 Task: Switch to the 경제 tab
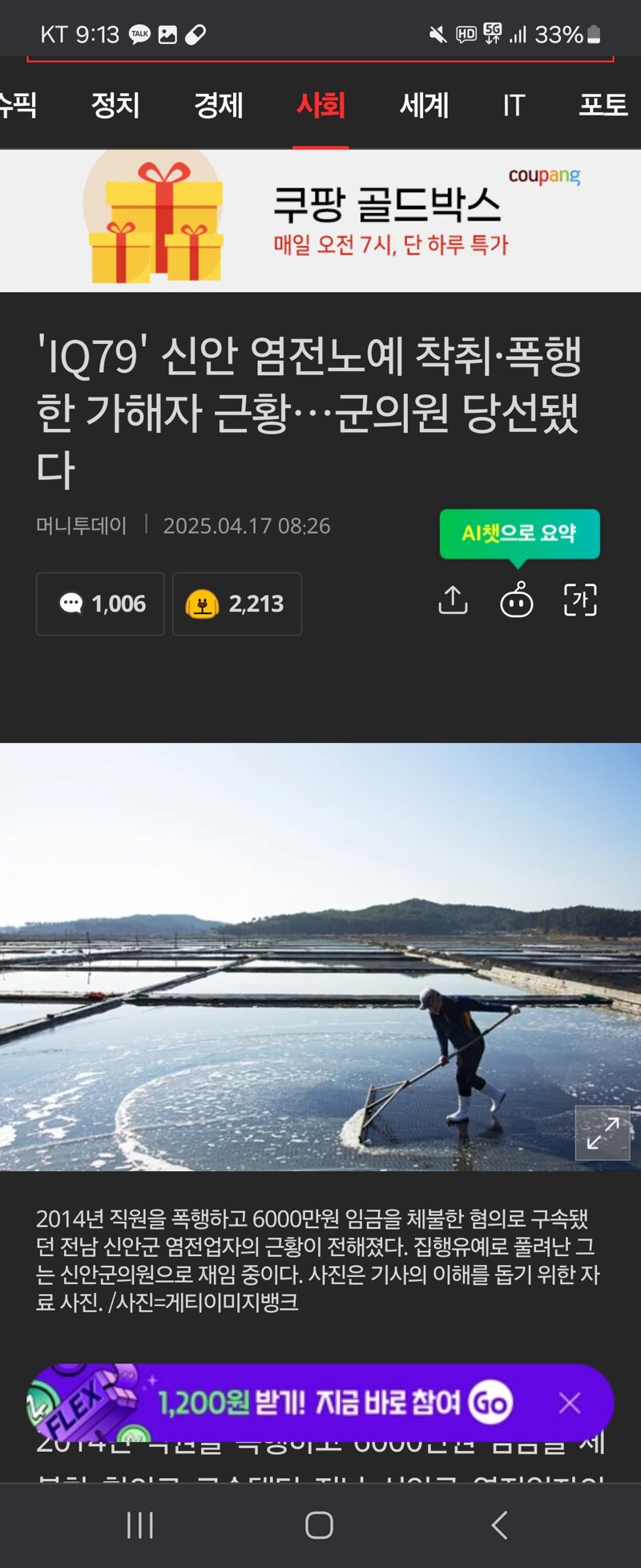coord(218,105)
